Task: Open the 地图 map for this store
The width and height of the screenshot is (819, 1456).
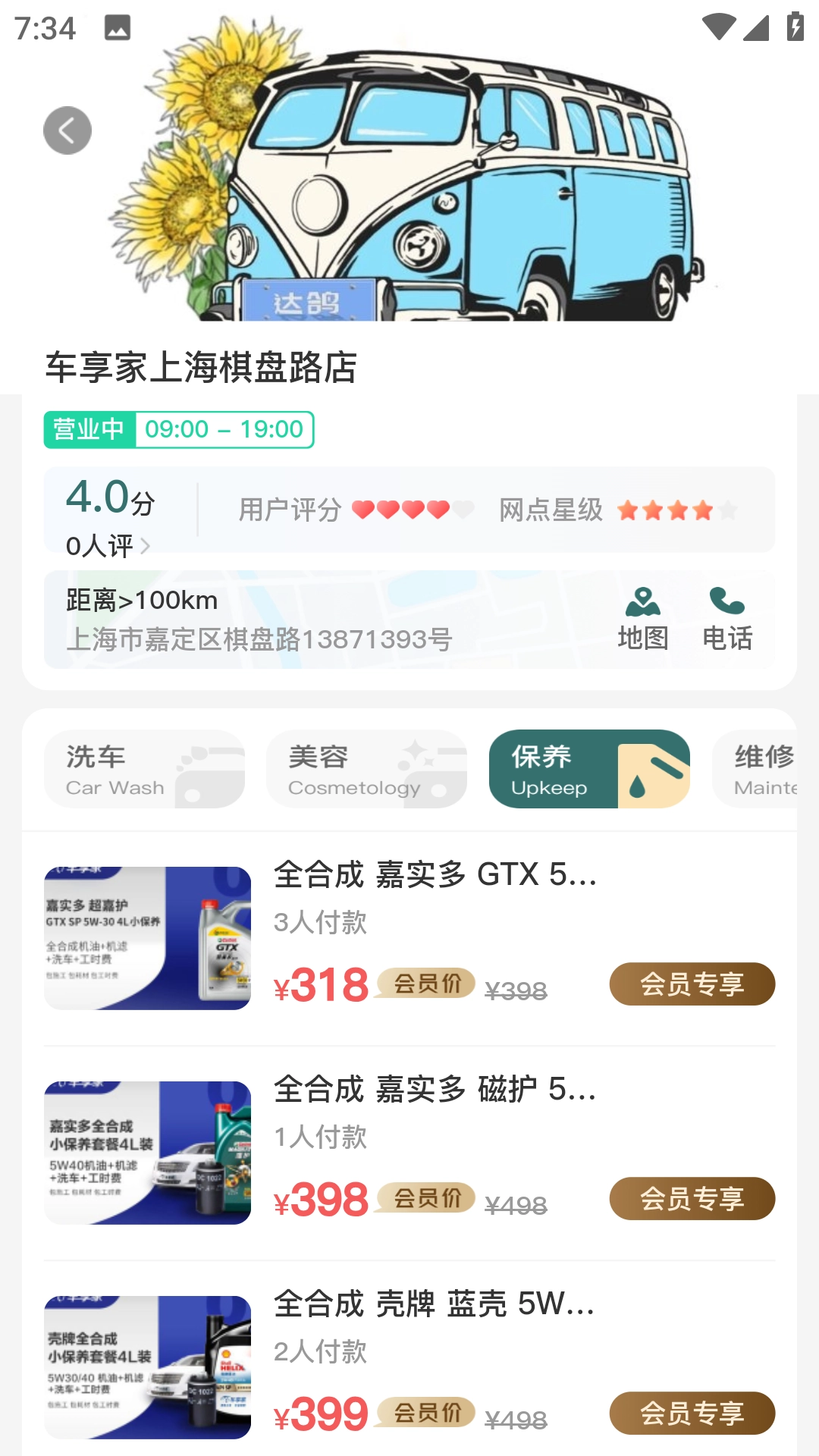Action: click(x=642, y=619)
